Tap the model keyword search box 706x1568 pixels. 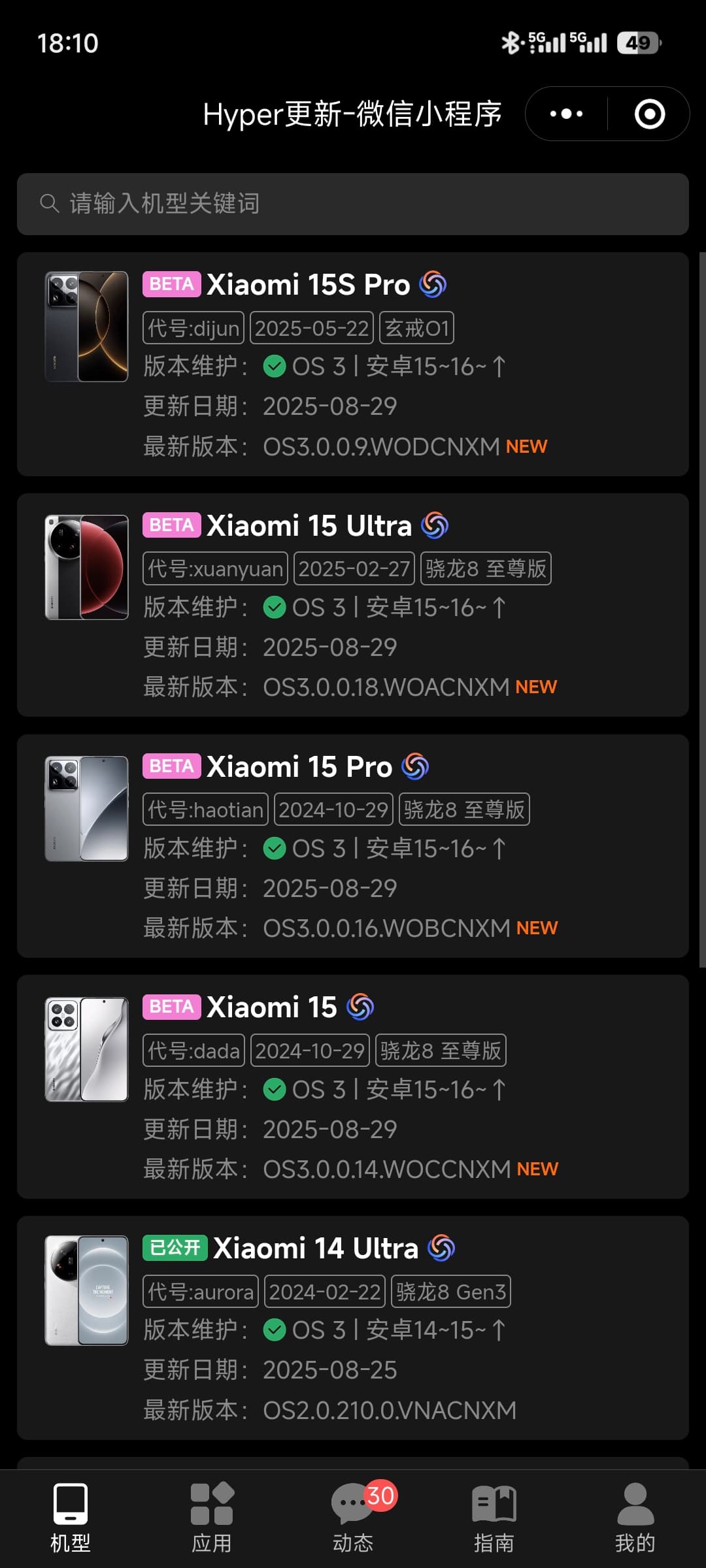click(353, 204)
